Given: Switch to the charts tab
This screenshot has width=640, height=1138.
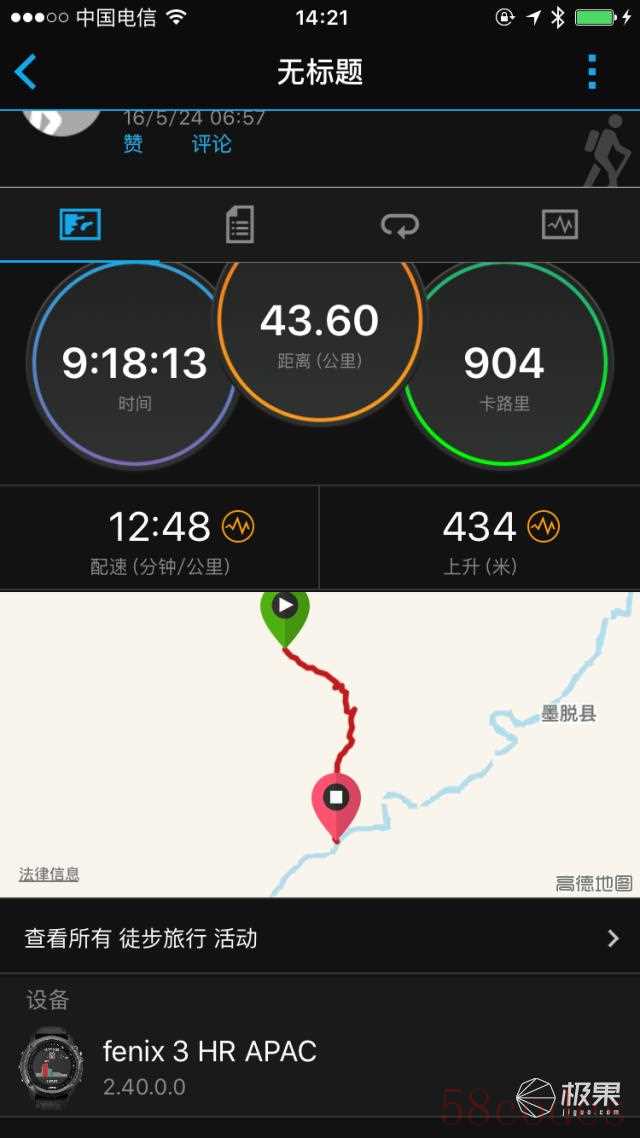Looking at the screenshot, I should (560, 225).
